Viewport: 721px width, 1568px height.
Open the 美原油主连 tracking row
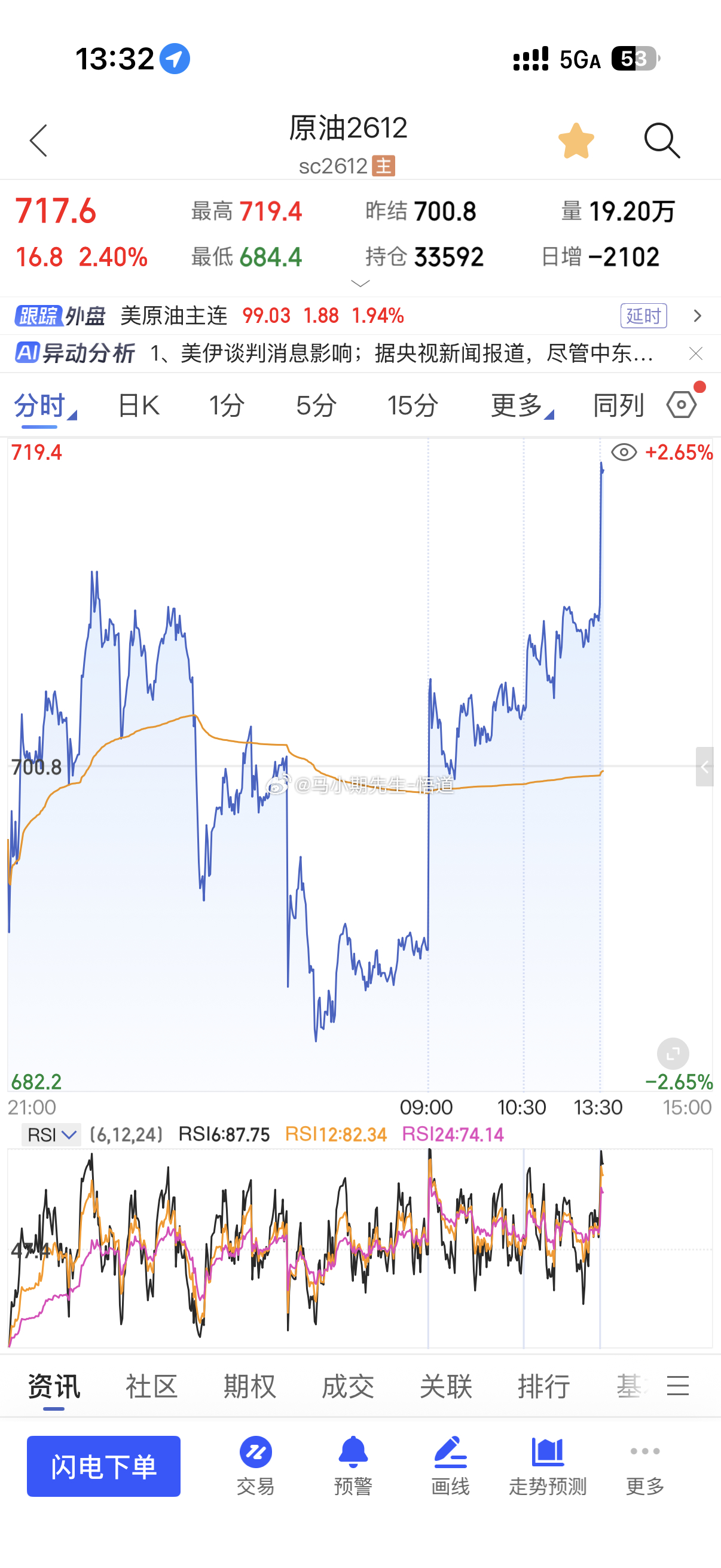360,315
